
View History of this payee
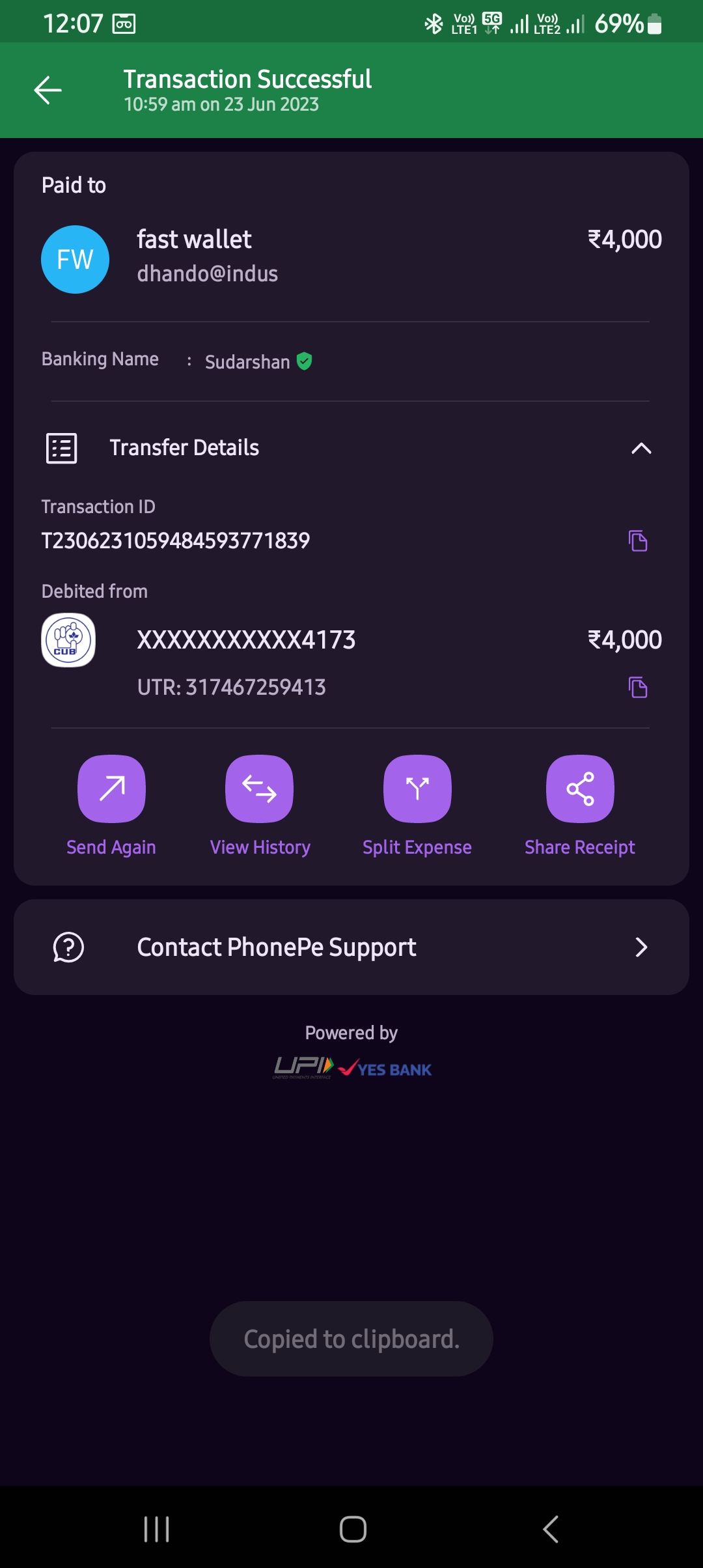pos(259,789)
